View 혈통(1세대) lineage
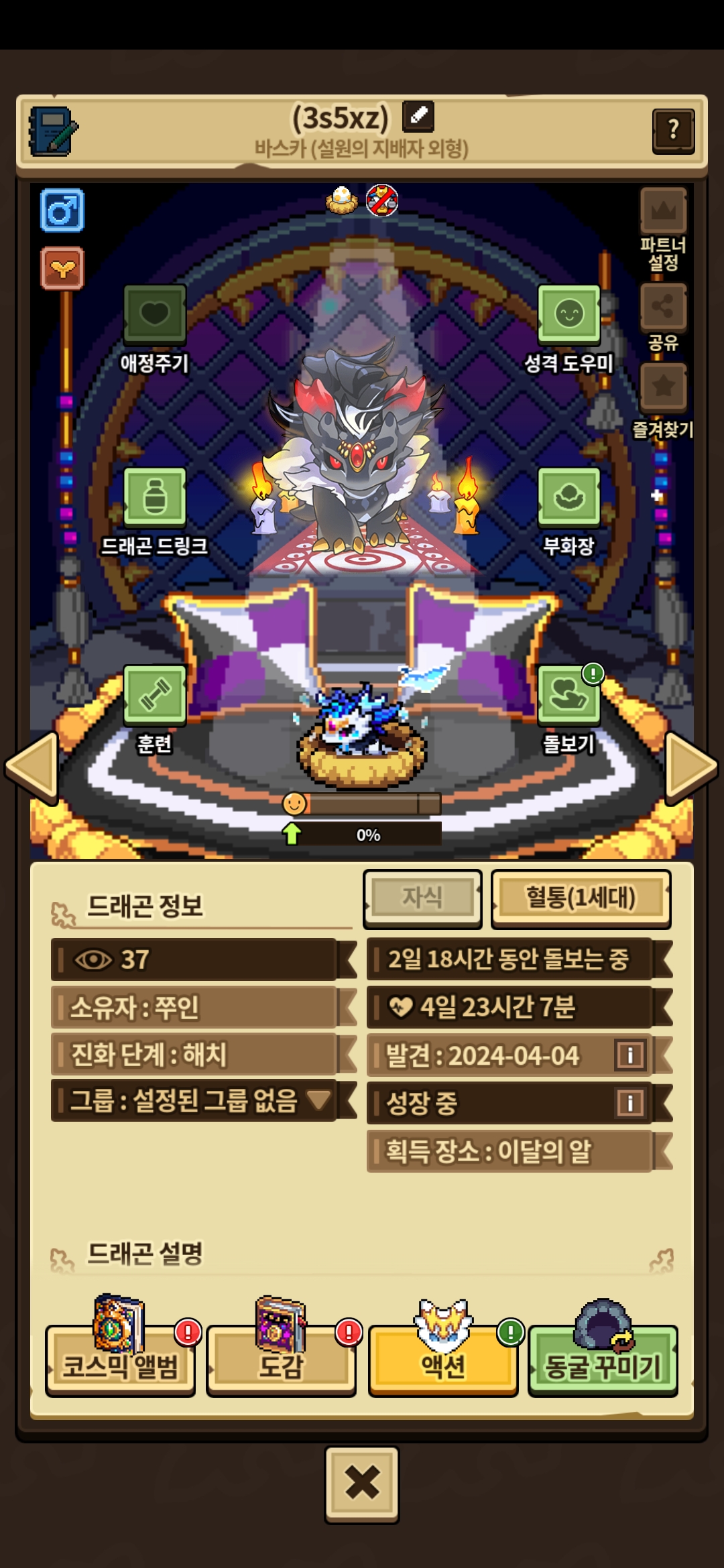 coord(581,898)
